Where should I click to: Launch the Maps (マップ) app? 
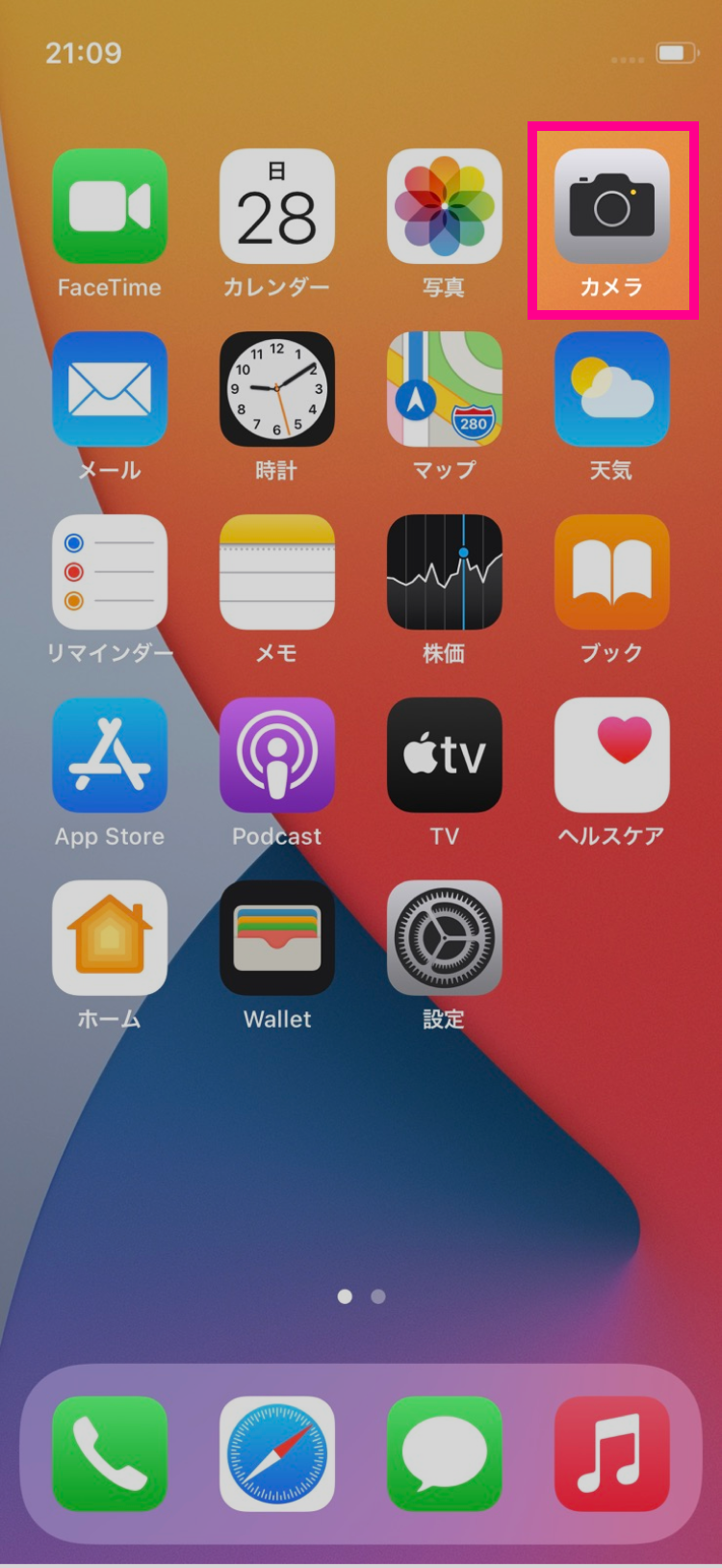pyautogui.click(x=444, y=389)
